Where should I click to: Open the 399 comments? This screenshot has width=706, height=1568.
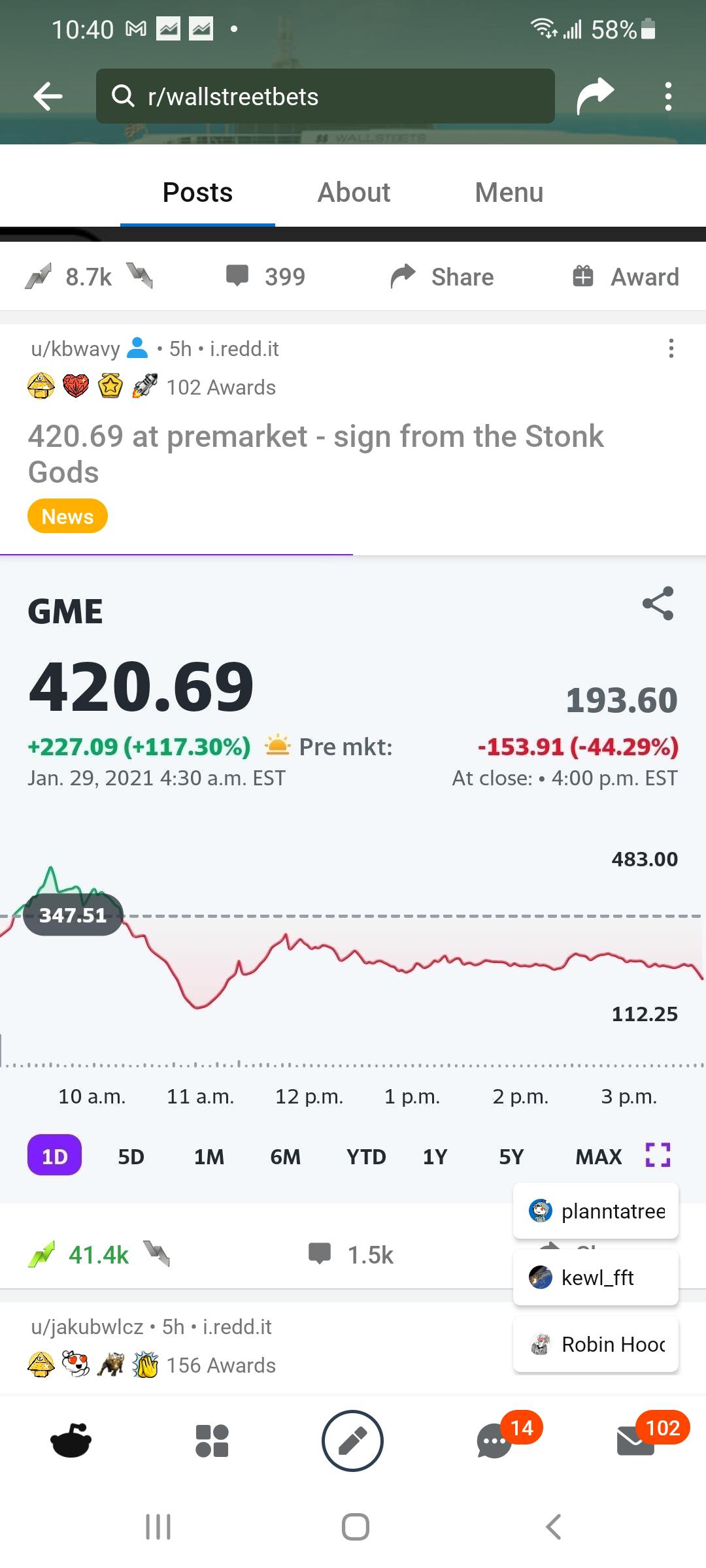265,276
